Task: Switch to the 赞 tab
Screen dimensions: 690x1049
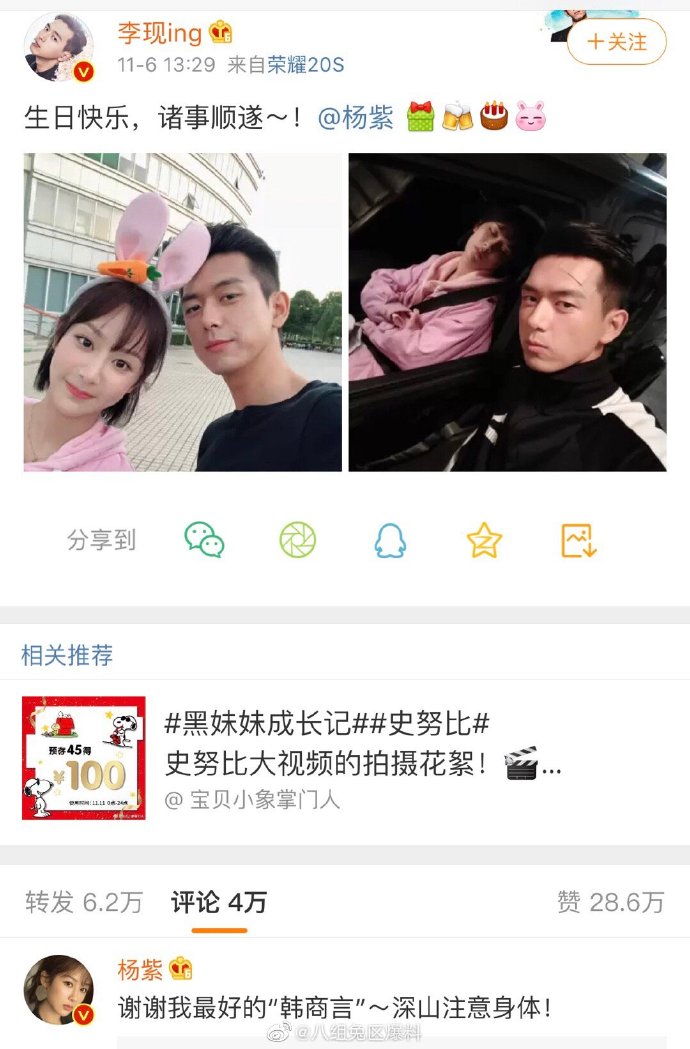Action: [x=610, y=902]
